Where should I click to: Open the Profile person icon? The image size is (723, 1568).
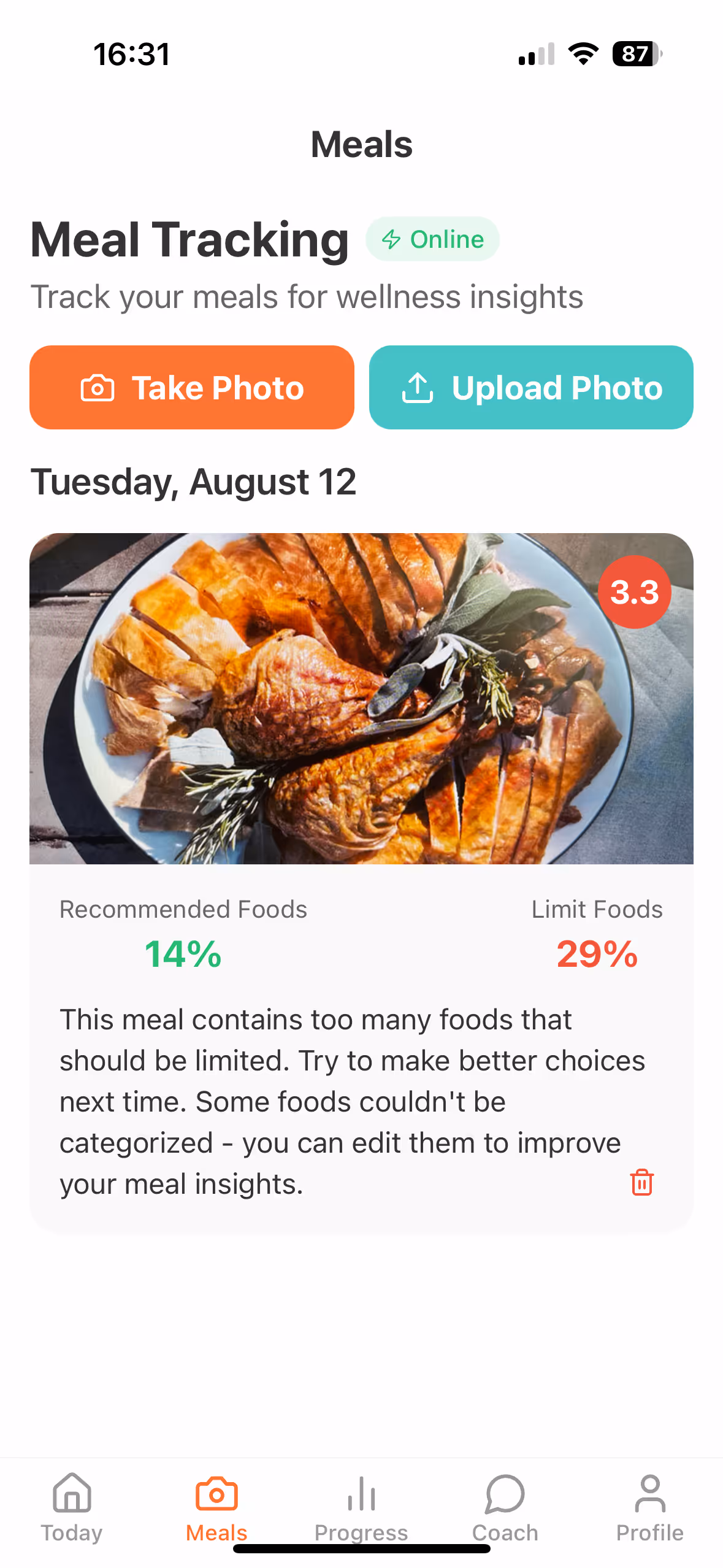coord(650,1493)
